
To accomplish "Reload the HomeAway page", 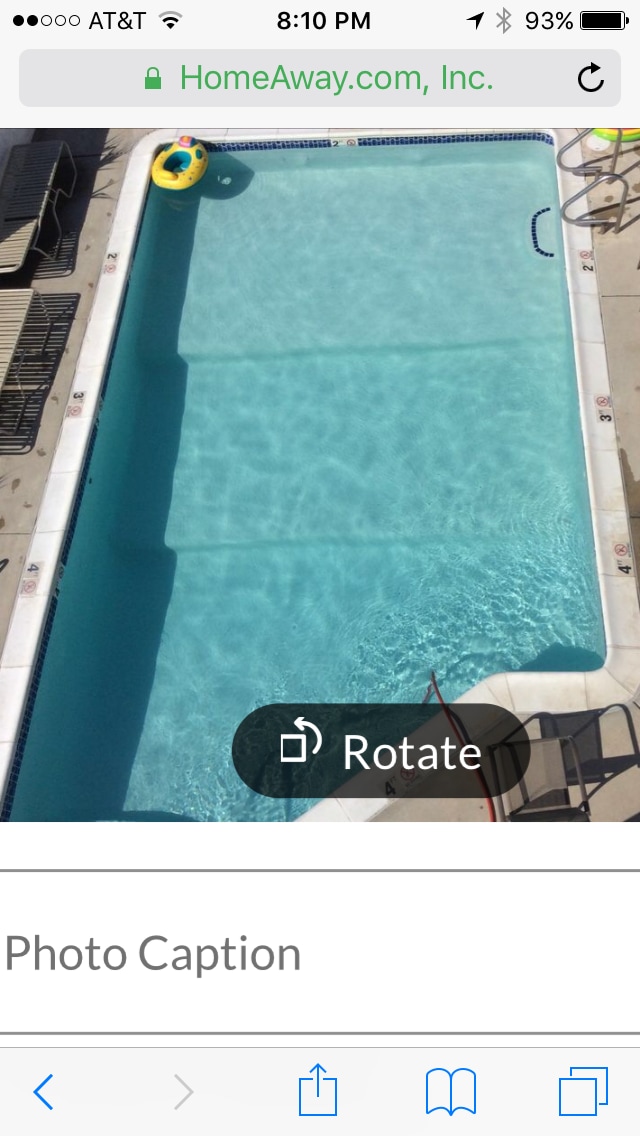I will pos(591,78).
